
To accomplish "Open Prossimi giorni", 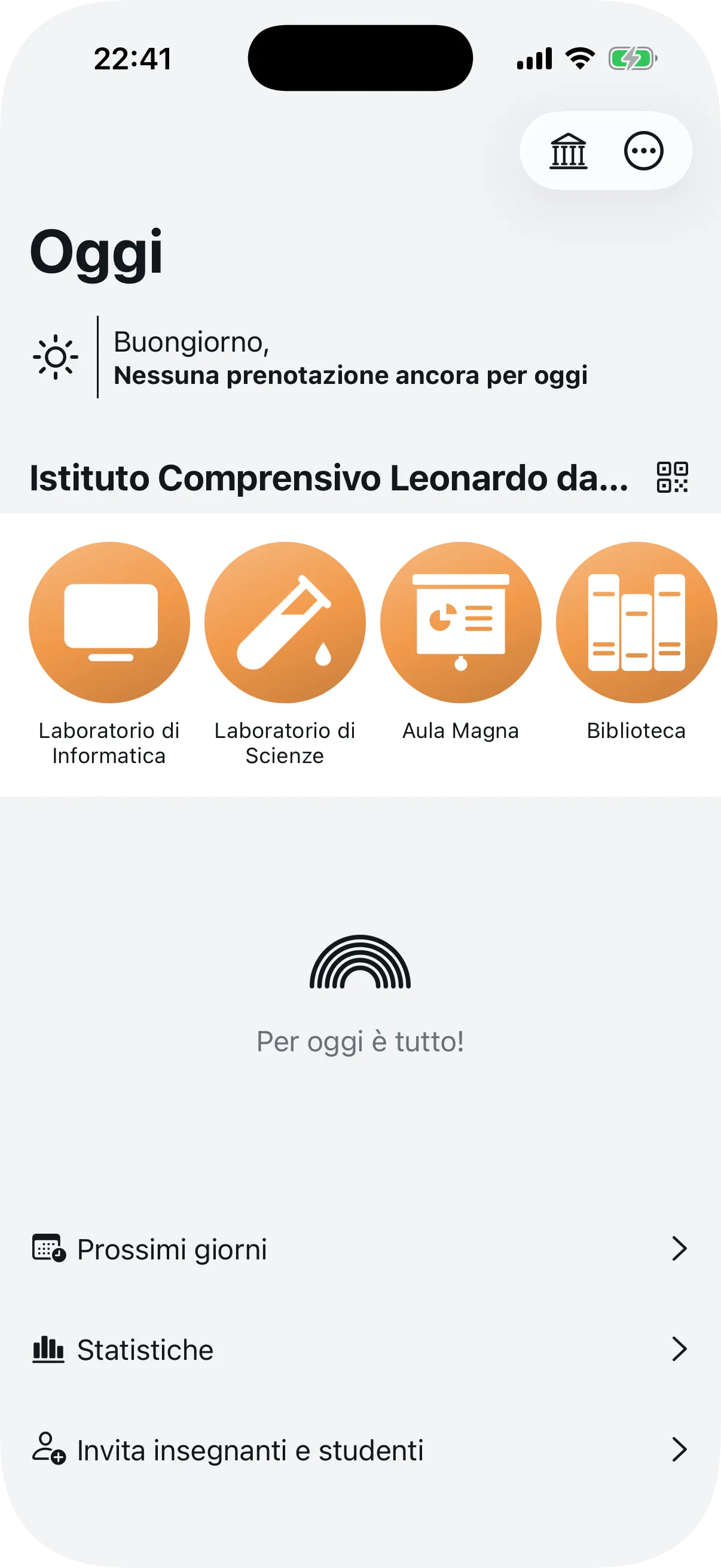I will pos(360,1249).
